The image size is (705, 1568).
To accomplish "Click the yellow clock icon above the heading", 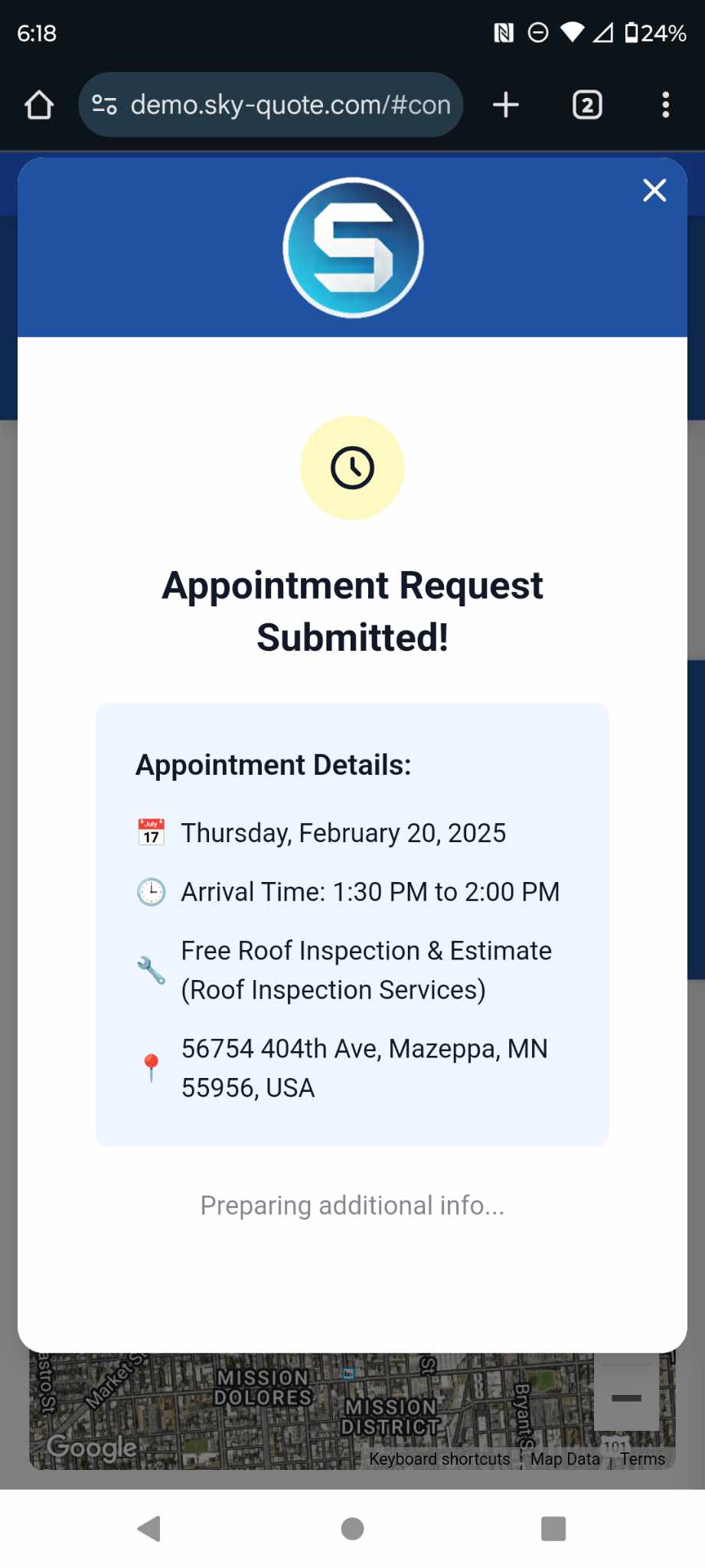I will (352, 468).
